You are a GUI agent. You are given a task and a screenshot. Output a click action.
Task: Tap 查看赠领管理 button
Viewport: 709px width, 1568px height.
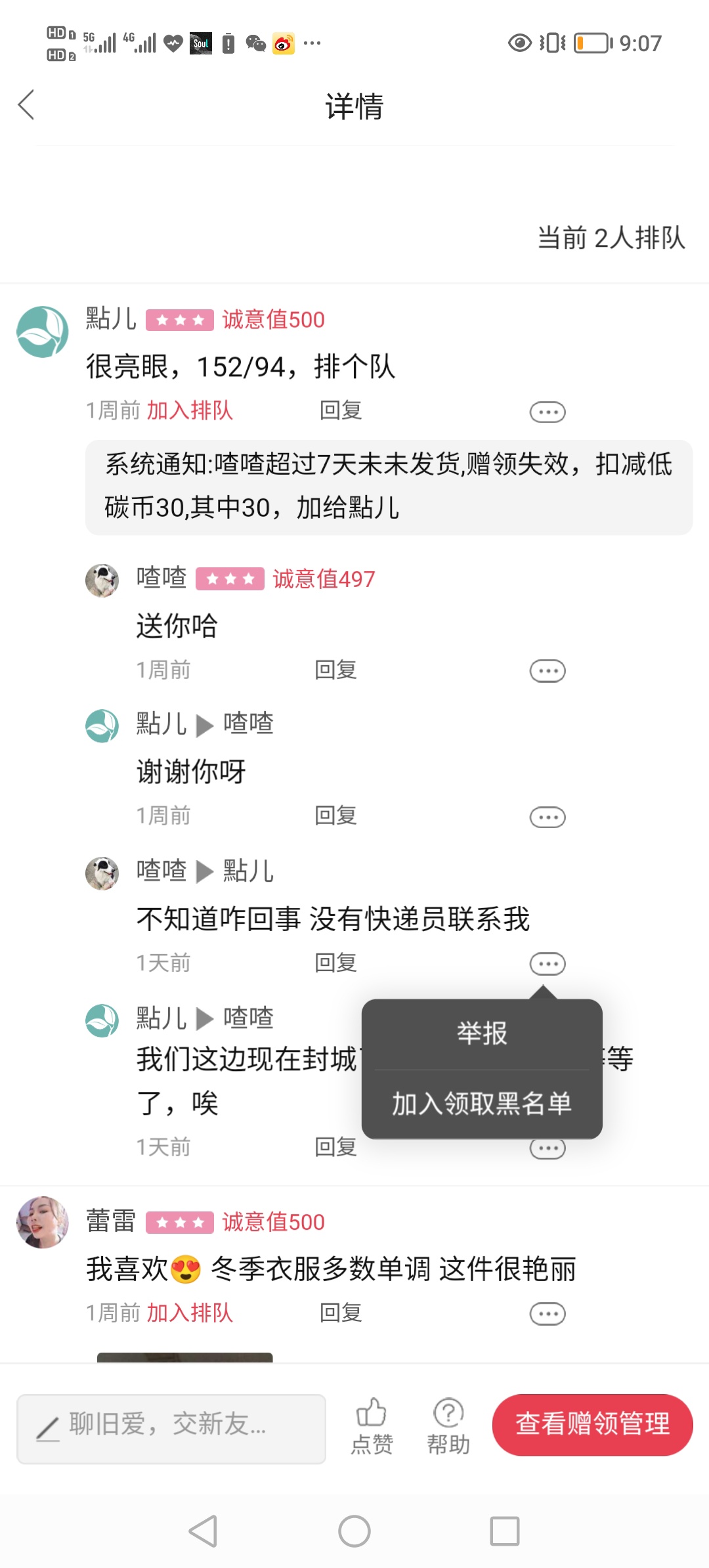pos(592,1424)
